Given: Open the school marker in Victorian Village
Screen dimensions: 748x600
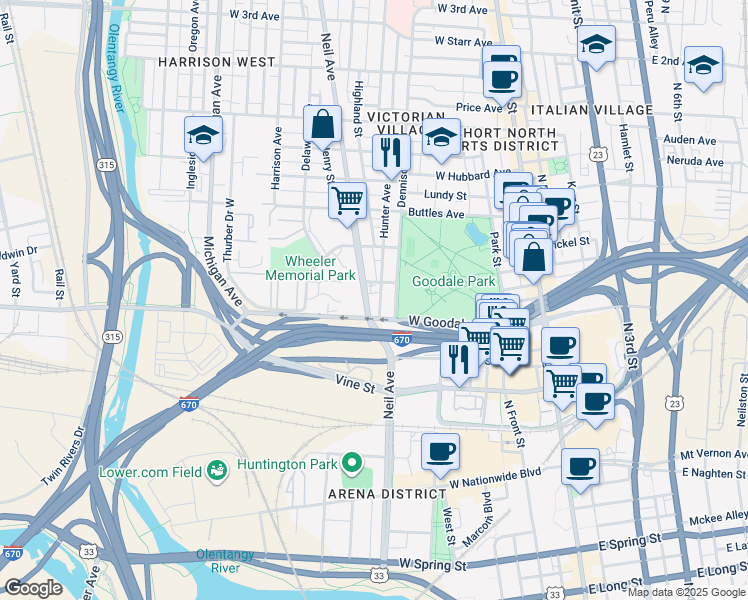Looking at the screenshot, I should point(442,140).
